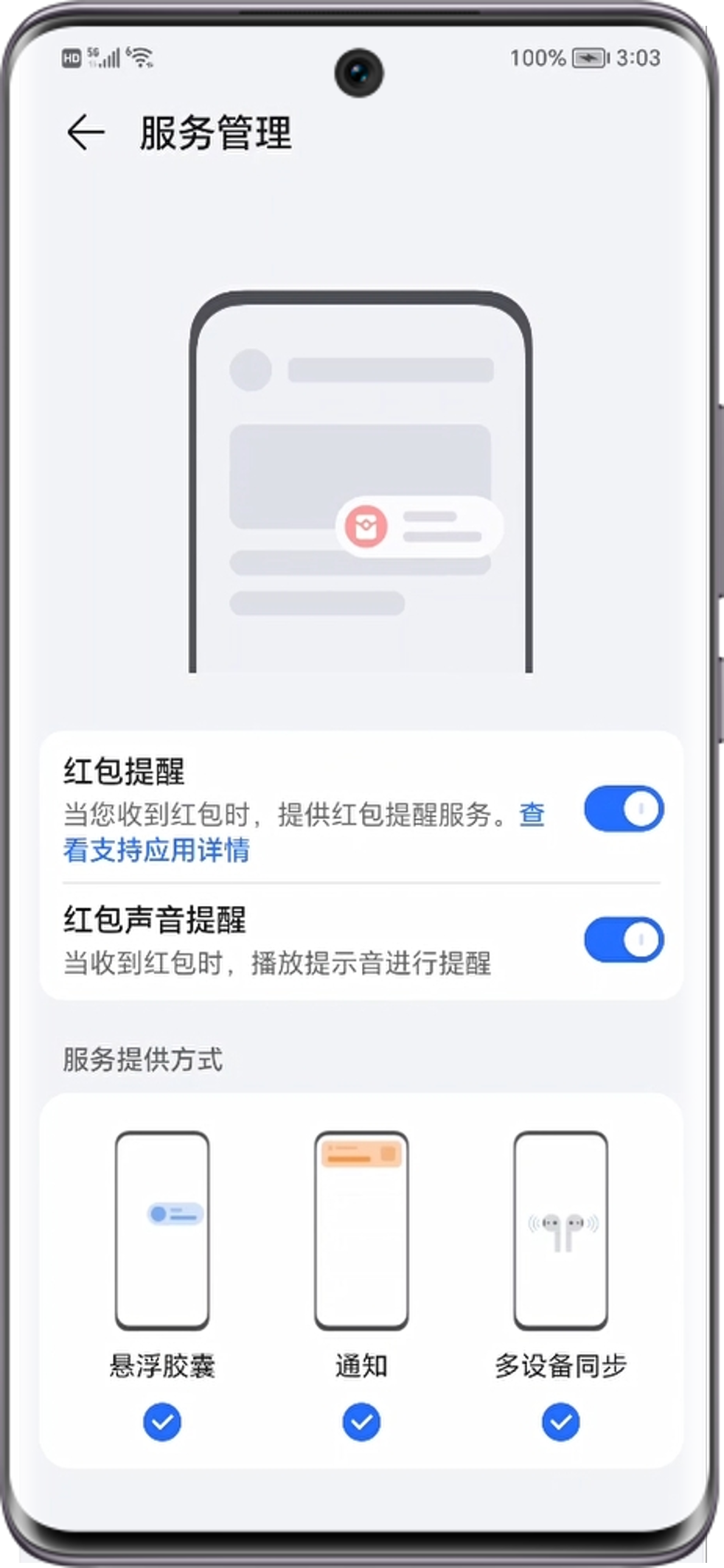
Task: Uncheck the 通知 option
Action: [x=361, y=1422]
